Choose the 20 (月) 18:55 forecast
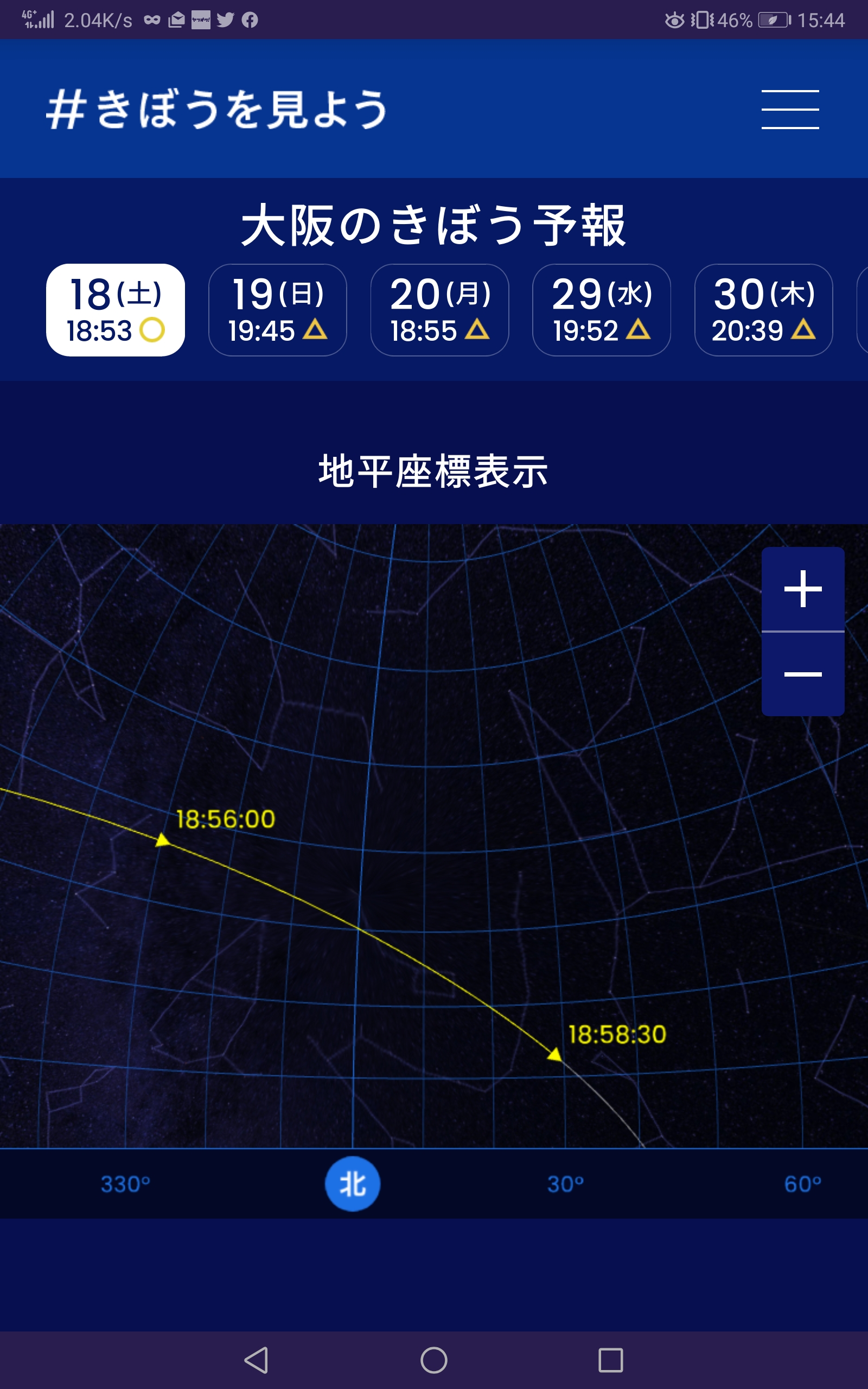The image size is (868, 1389). click(440, 310)
